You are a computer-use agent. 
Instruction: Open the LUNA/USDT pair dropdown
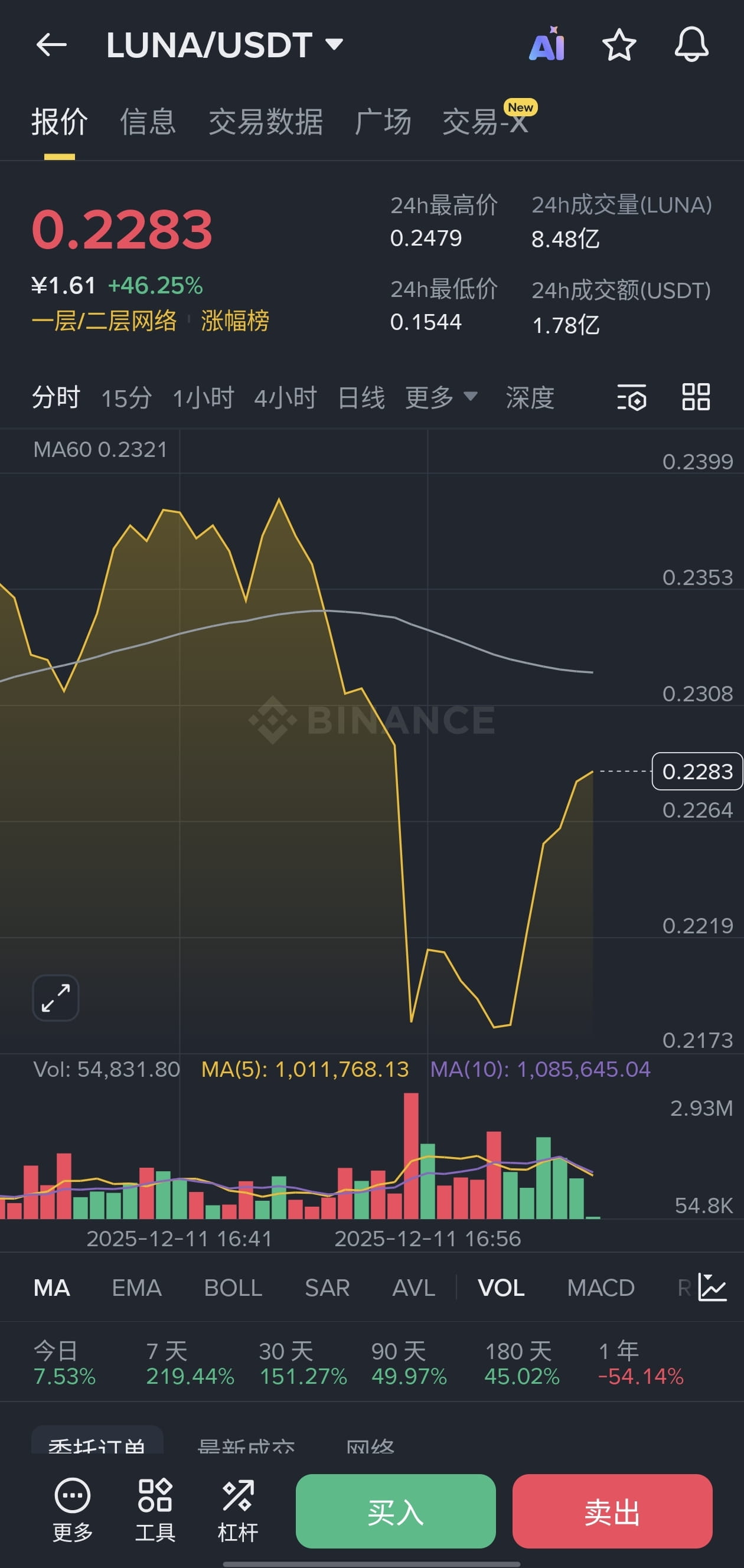click(x=224, y=44)
